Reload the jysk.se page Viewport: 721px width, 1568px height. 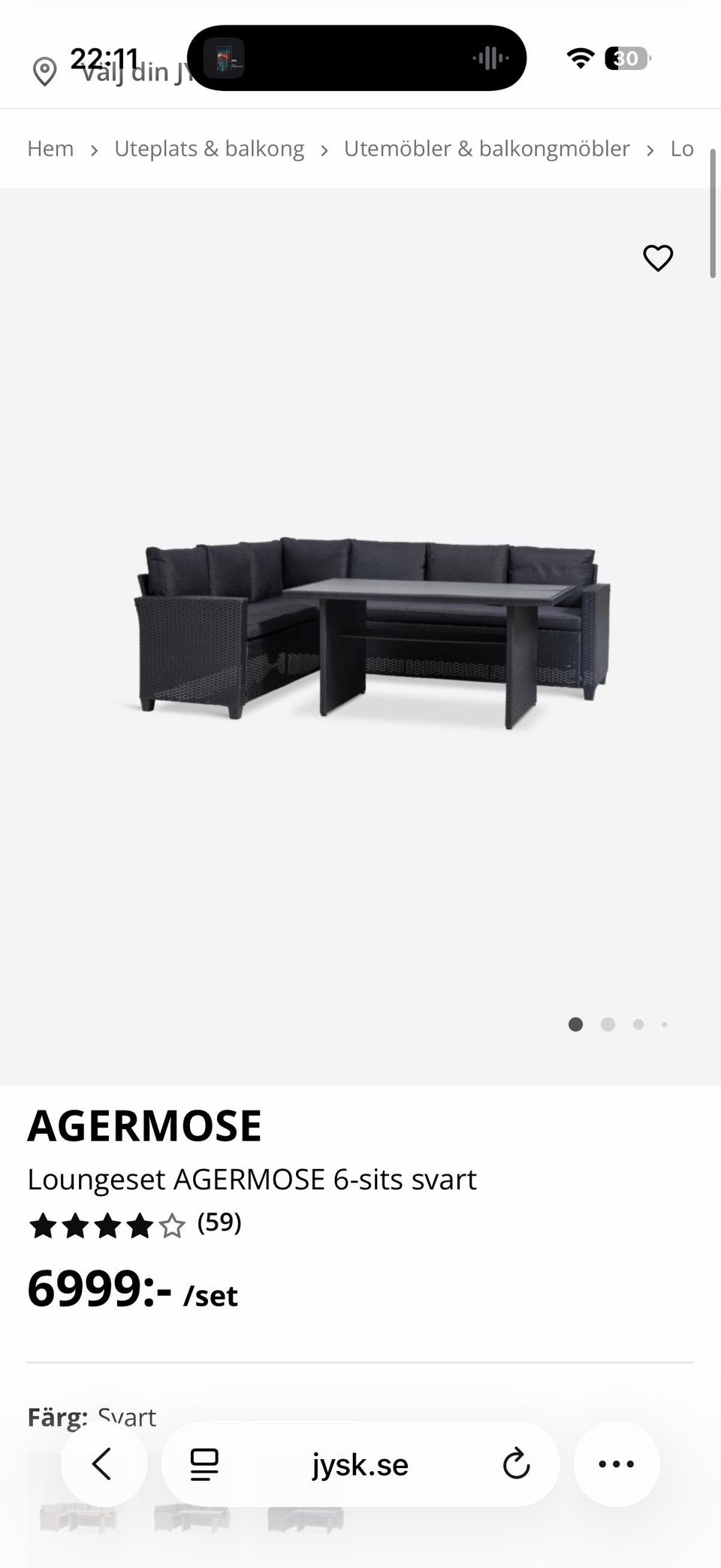tap(516, 1464)
